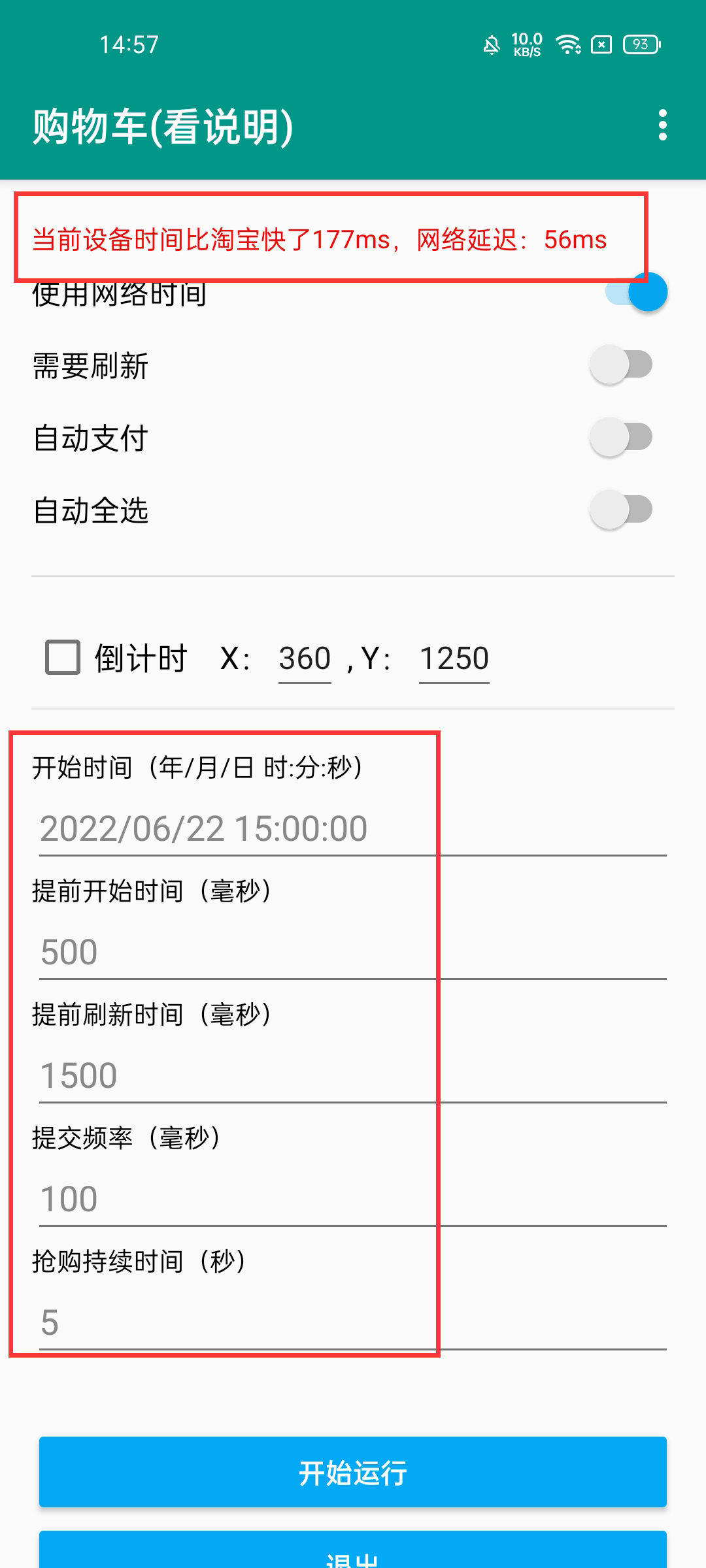Start running with 开始运行 button
The image size is (706, 1568).
click(353, 1472)
